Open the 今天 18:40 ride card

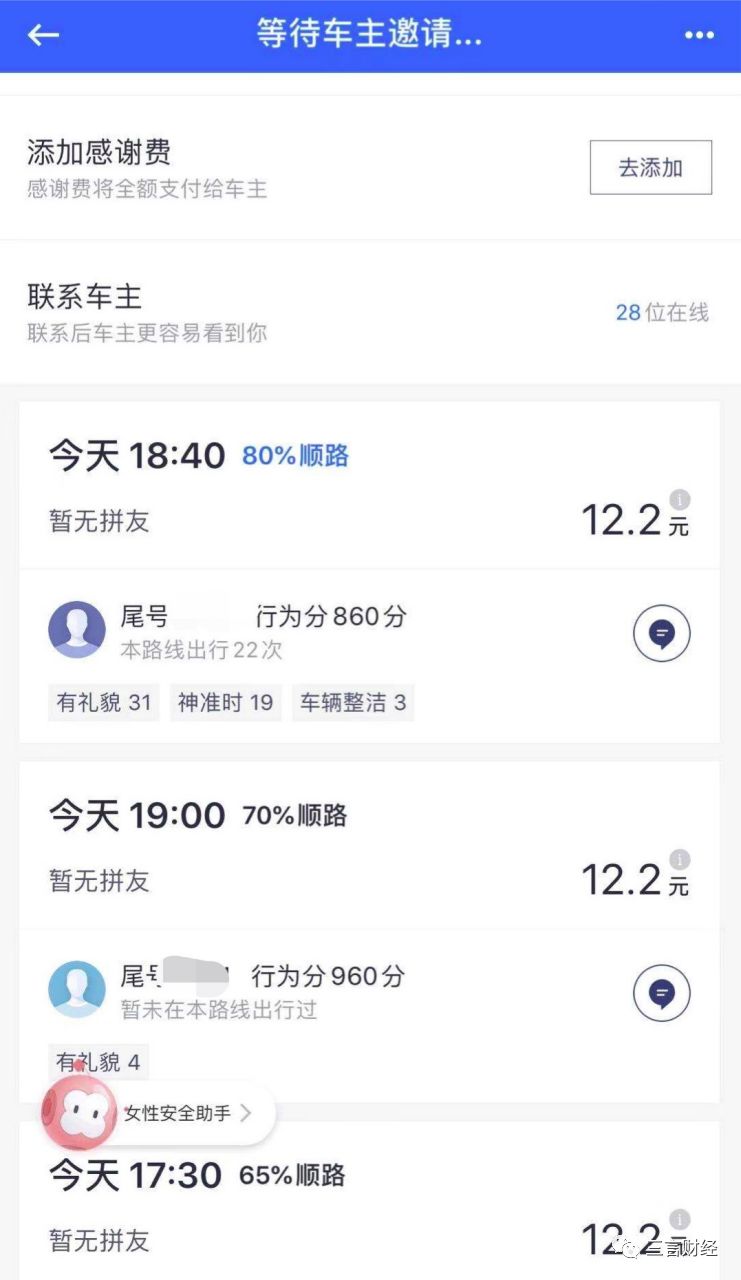point(300,487)
